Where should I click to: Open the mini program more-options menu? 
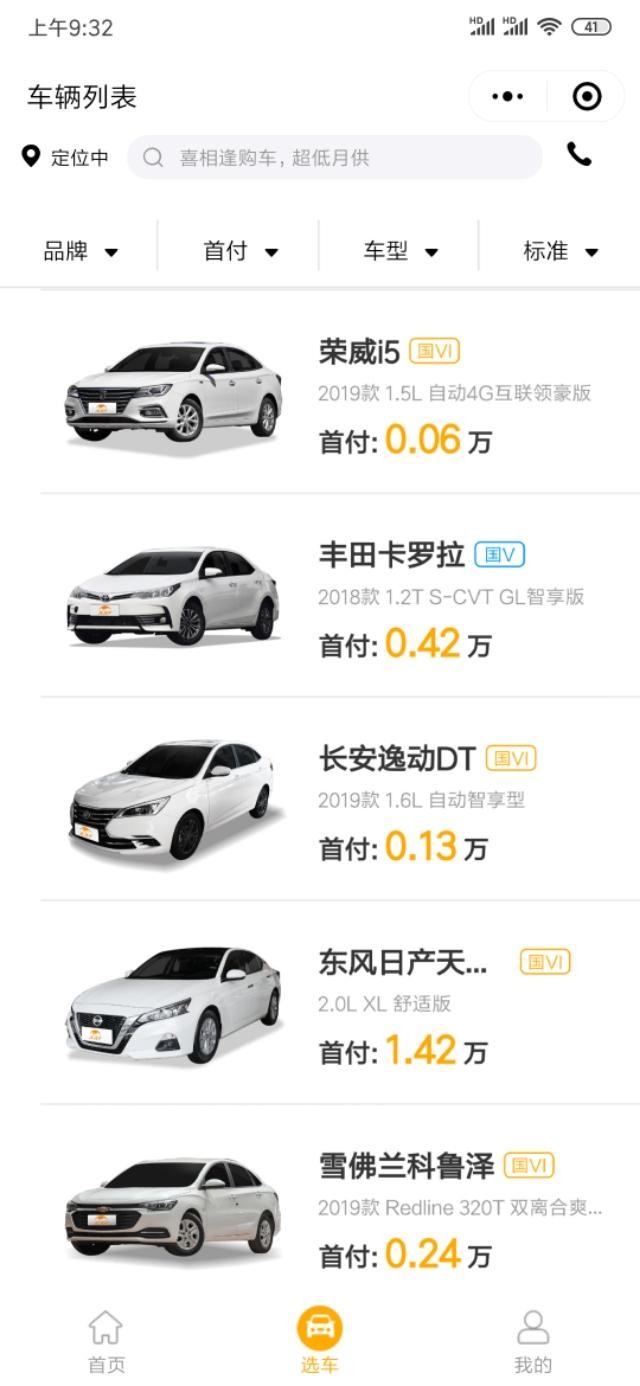508,97
